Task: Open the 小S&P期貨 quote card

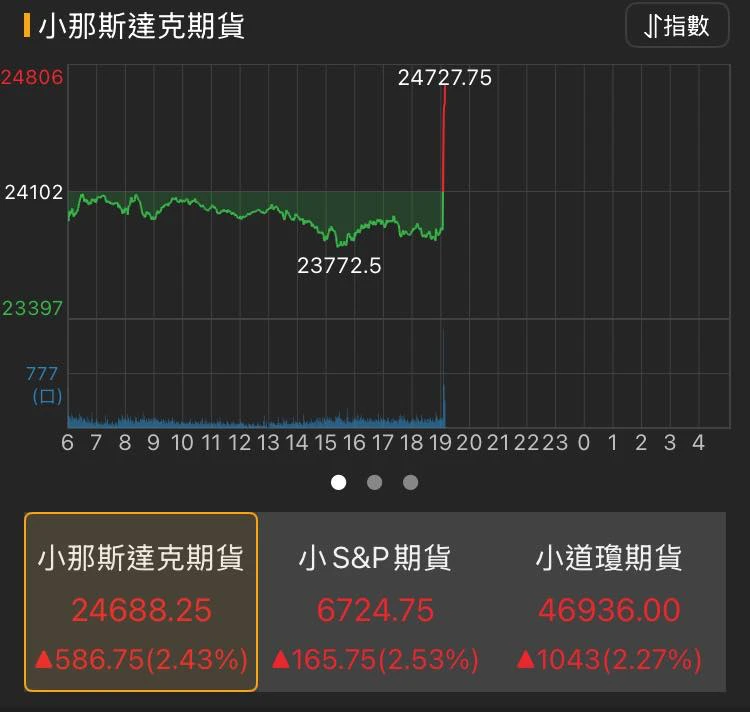Action: pyautogui.click(x=375, y=602)
